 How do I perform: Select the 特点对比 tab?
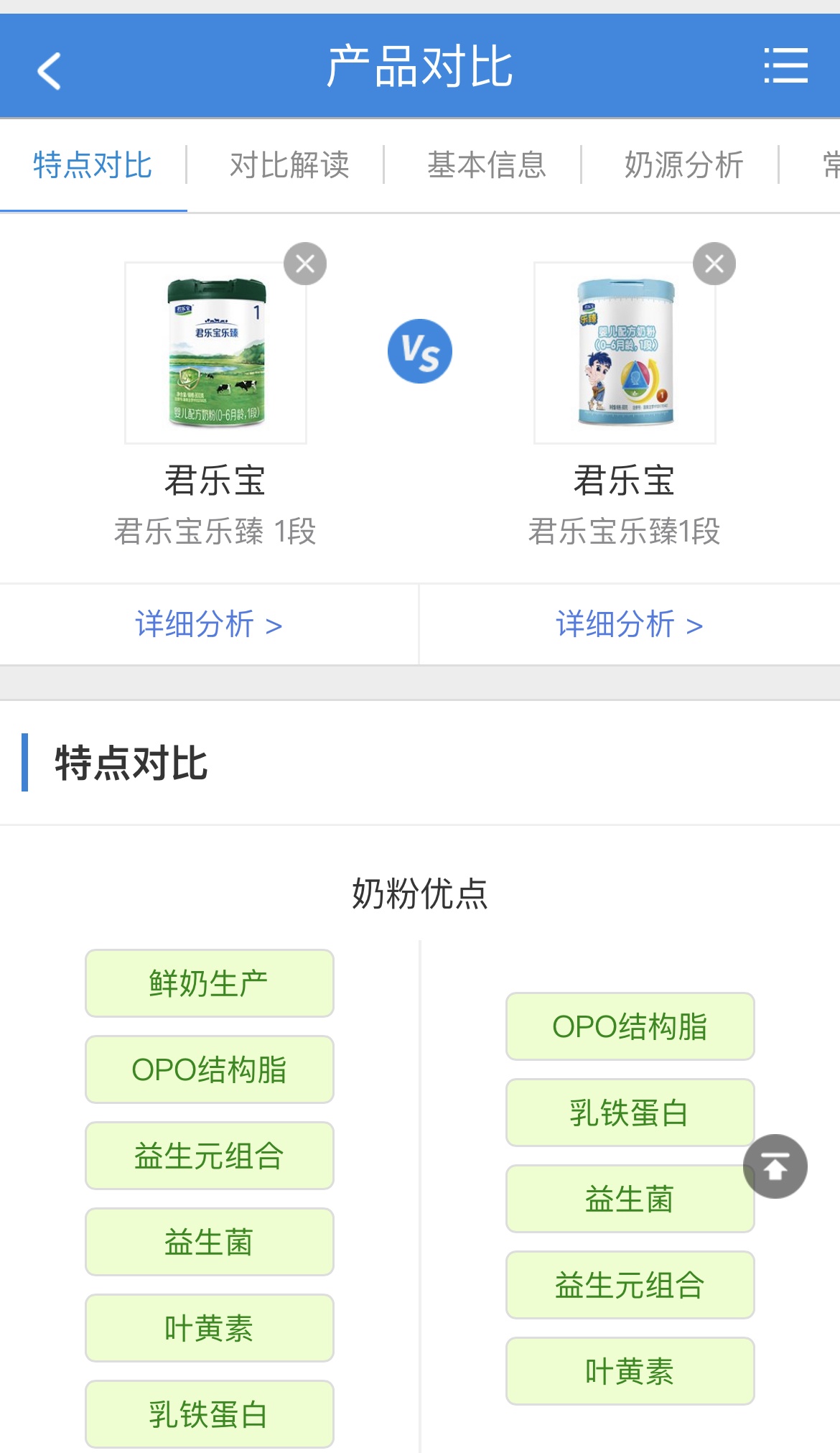click(93, 165)
